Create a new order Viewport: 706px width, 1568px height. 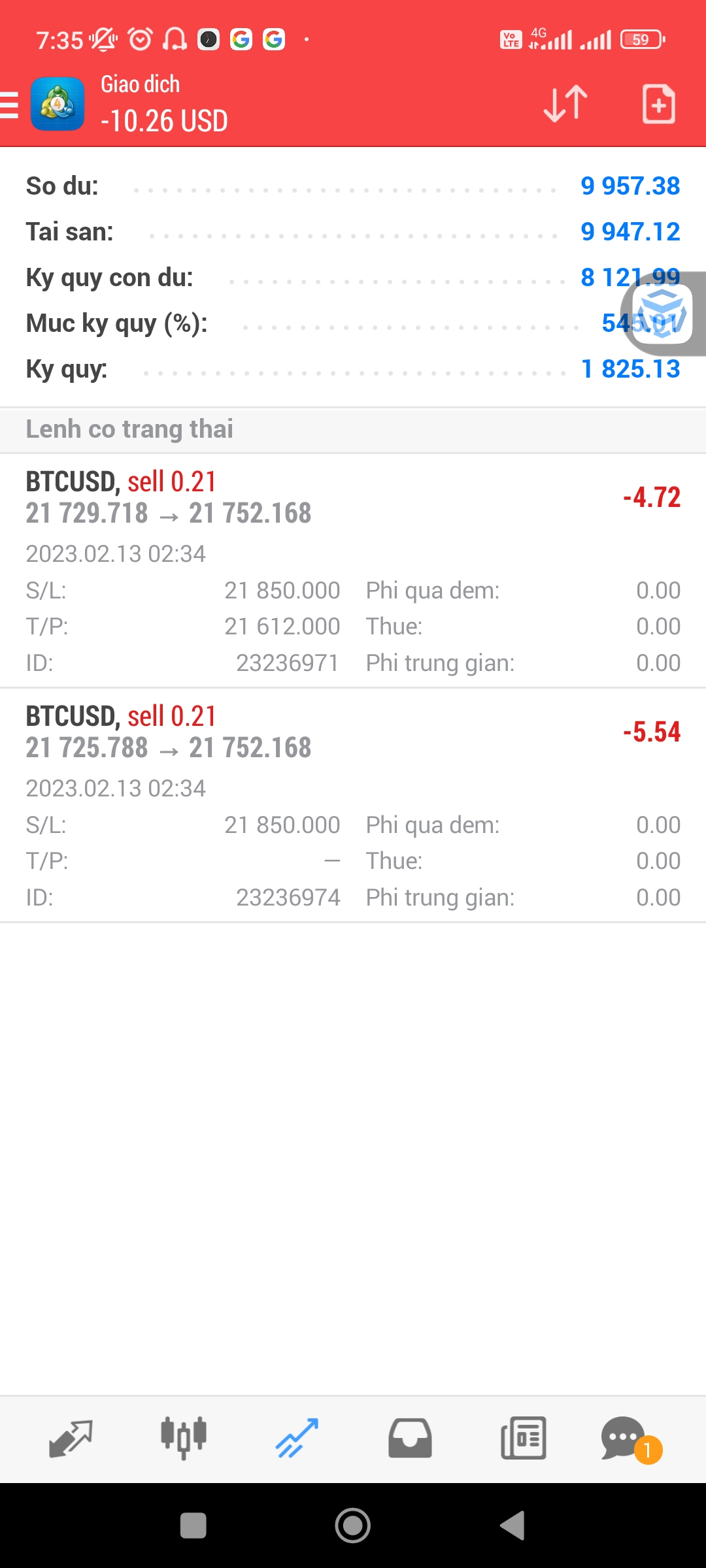pyautogui.click(x=658, y=104)
